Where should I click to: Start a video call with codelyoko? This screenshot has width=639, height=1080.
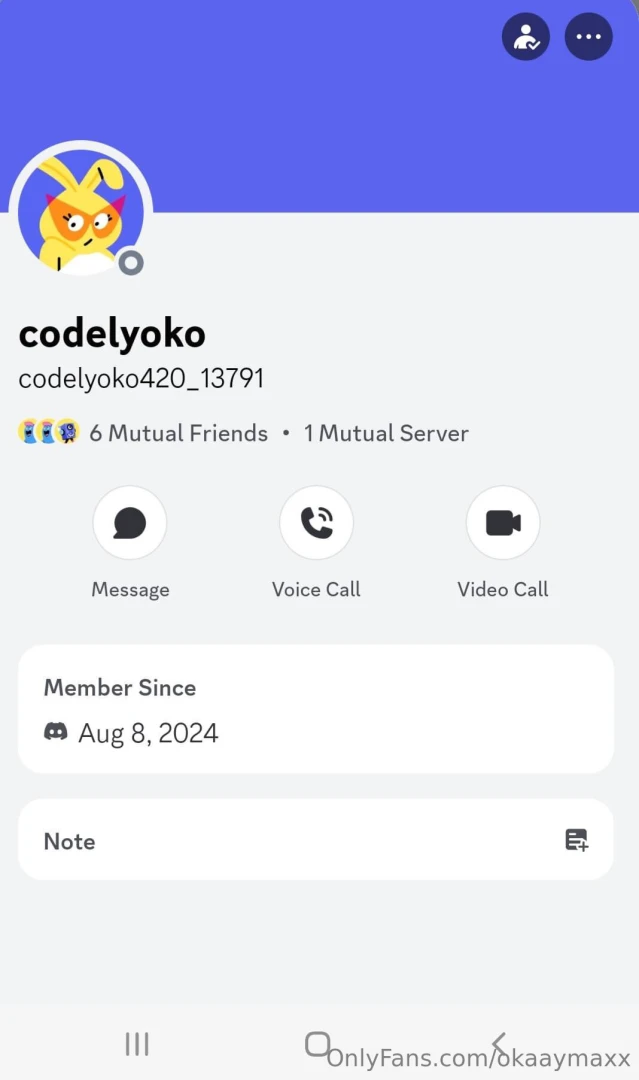pos(503,523)
